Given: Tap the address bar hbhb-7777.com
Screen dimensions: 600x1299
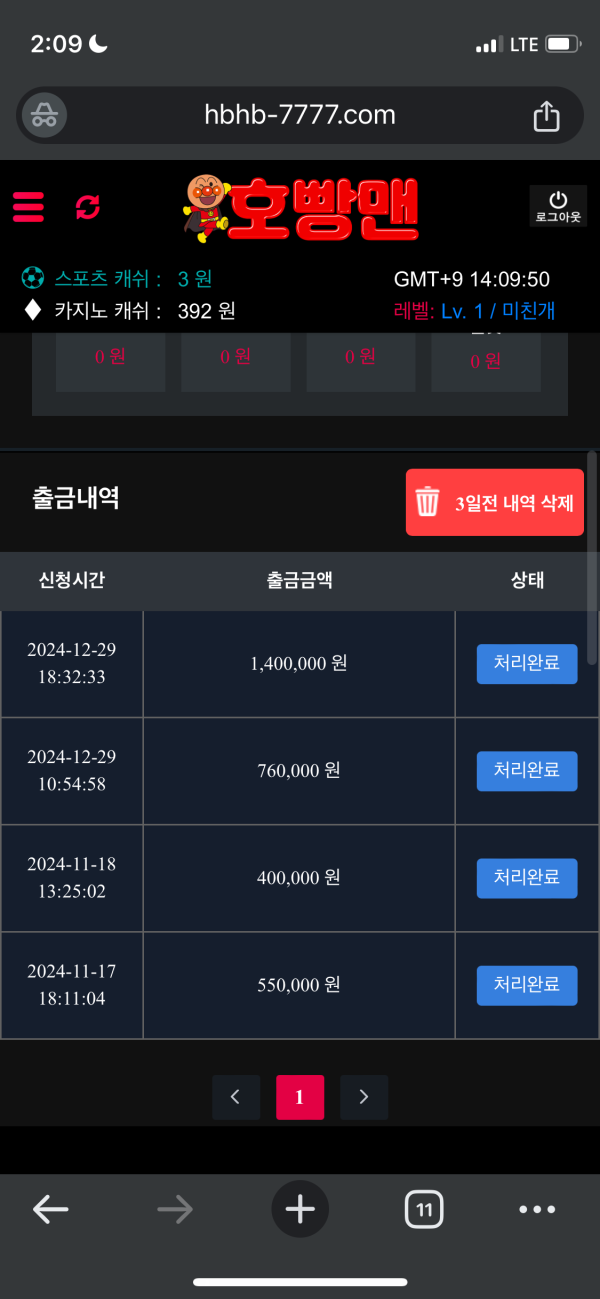Looking at the screenshot, I should 300,115.
